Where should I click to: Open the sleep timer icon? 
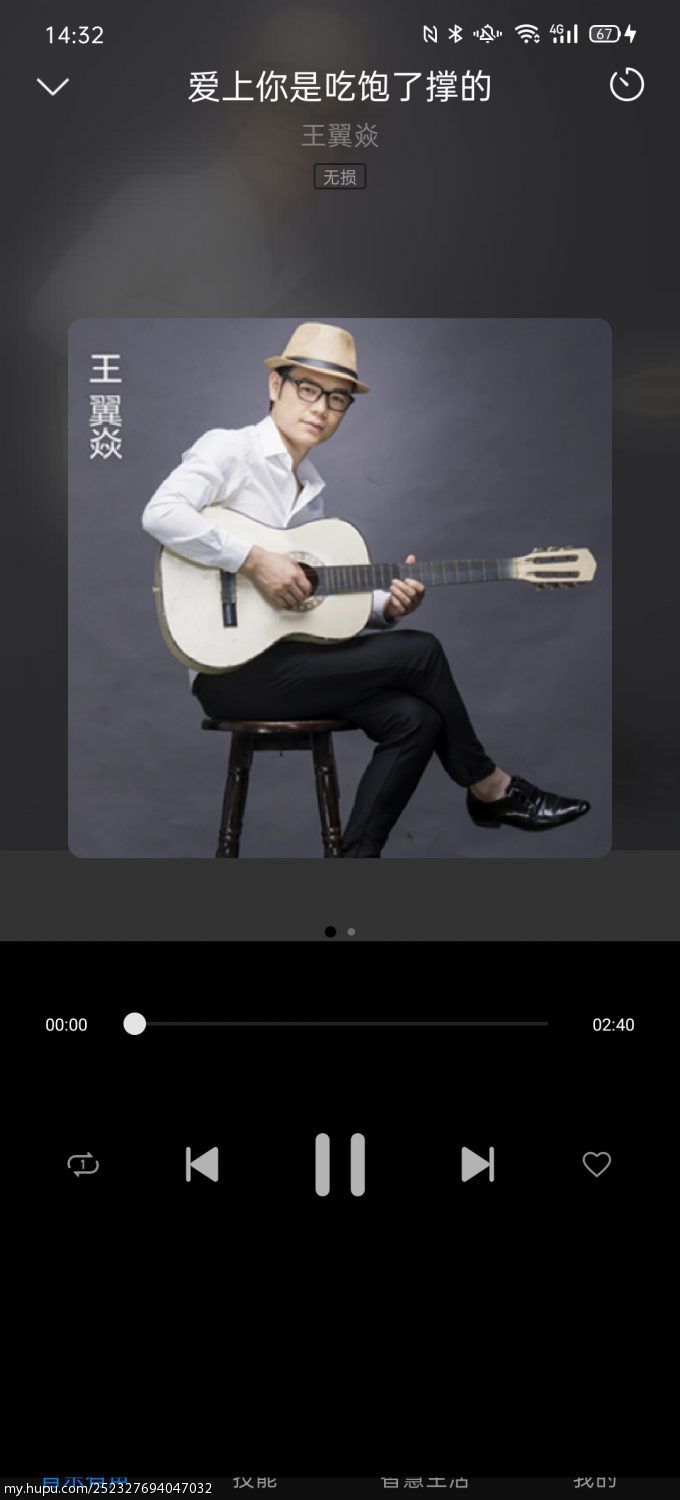[x=627, y=84]
